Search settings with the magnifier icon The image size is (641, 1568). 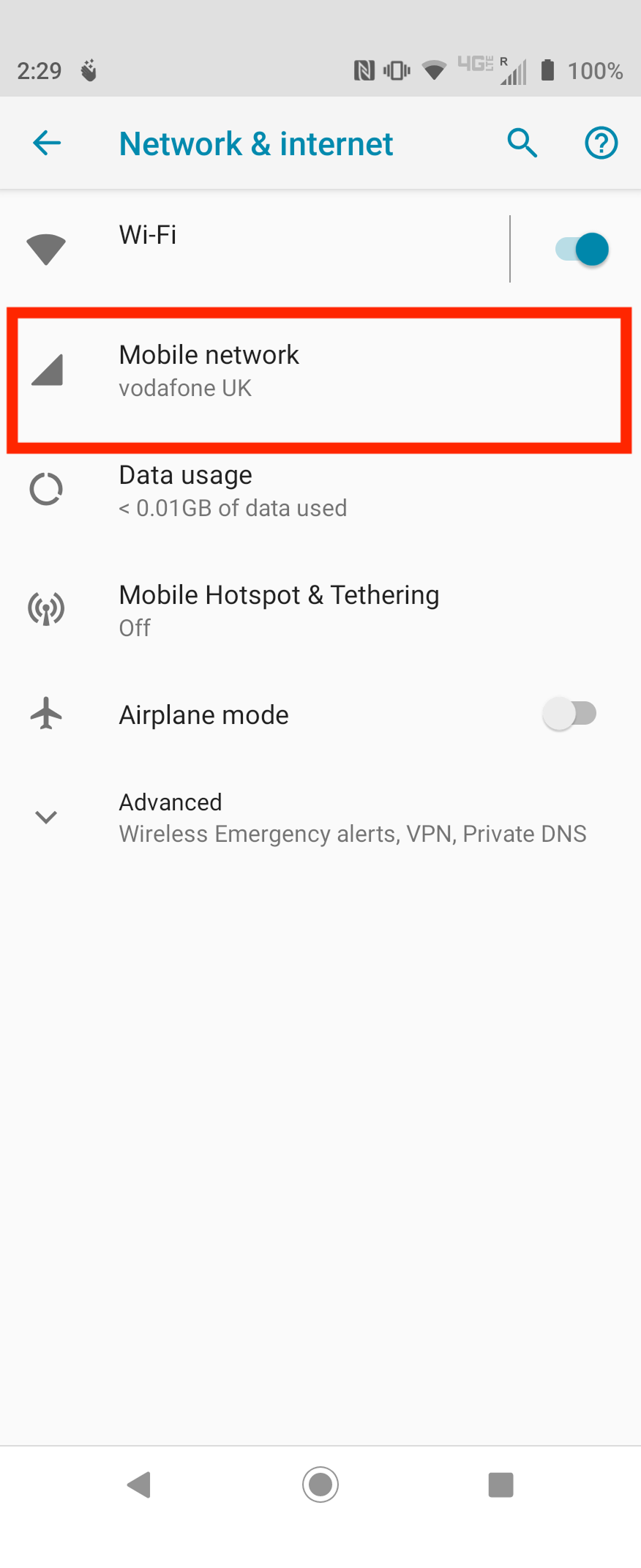(x=522, y=143)
